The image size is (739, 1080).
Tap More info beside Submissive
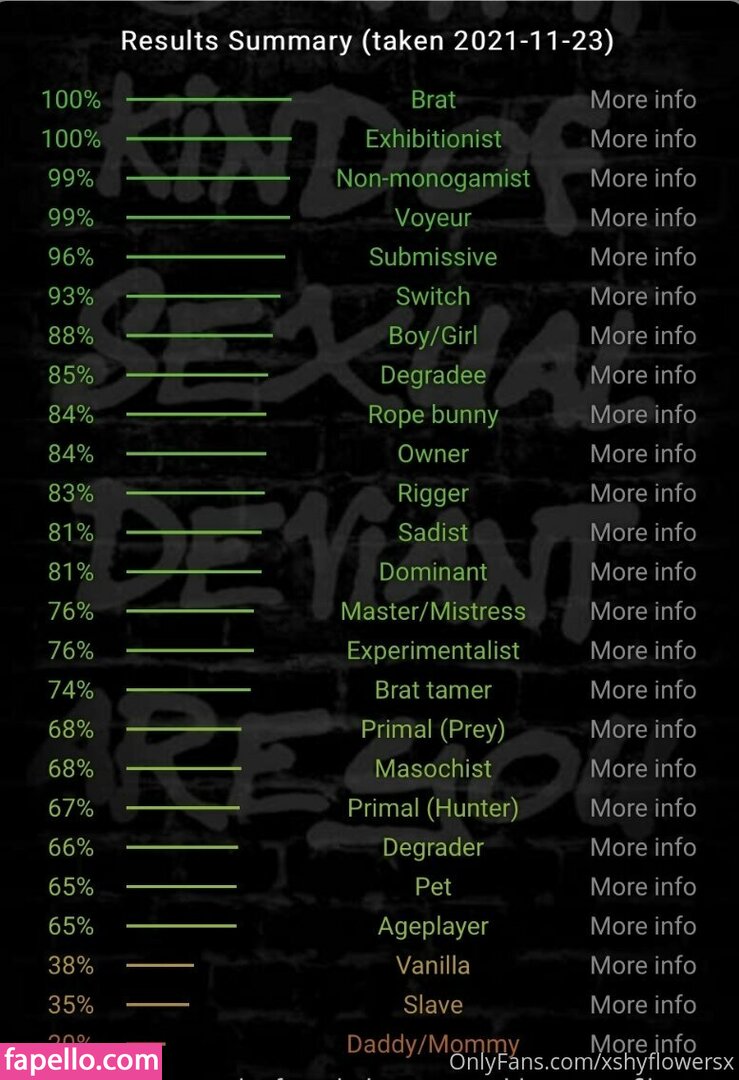point(642,257)
